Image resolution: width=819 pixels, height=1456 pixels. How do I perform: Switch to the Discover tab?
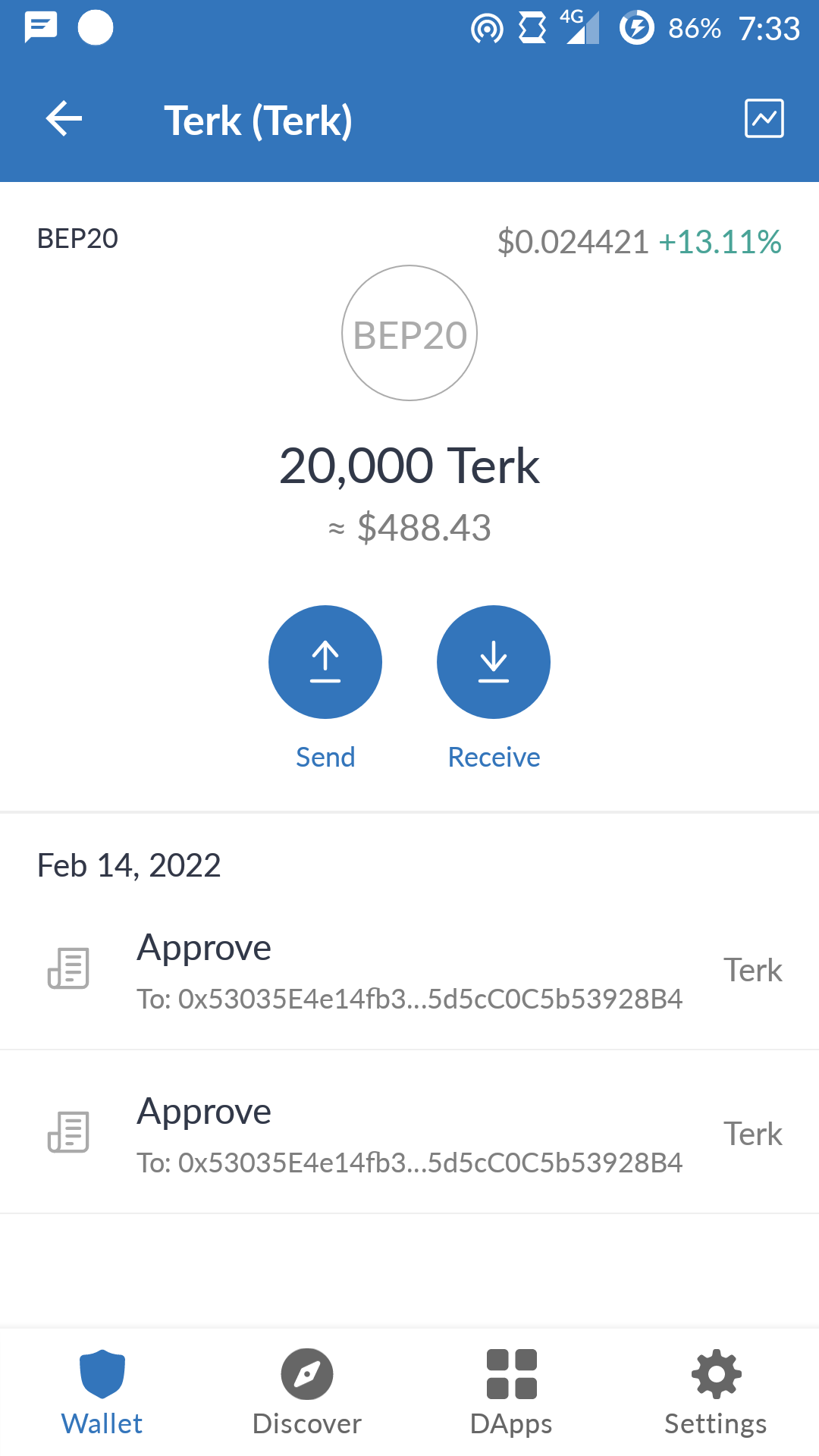click(x=307, y=1392)
